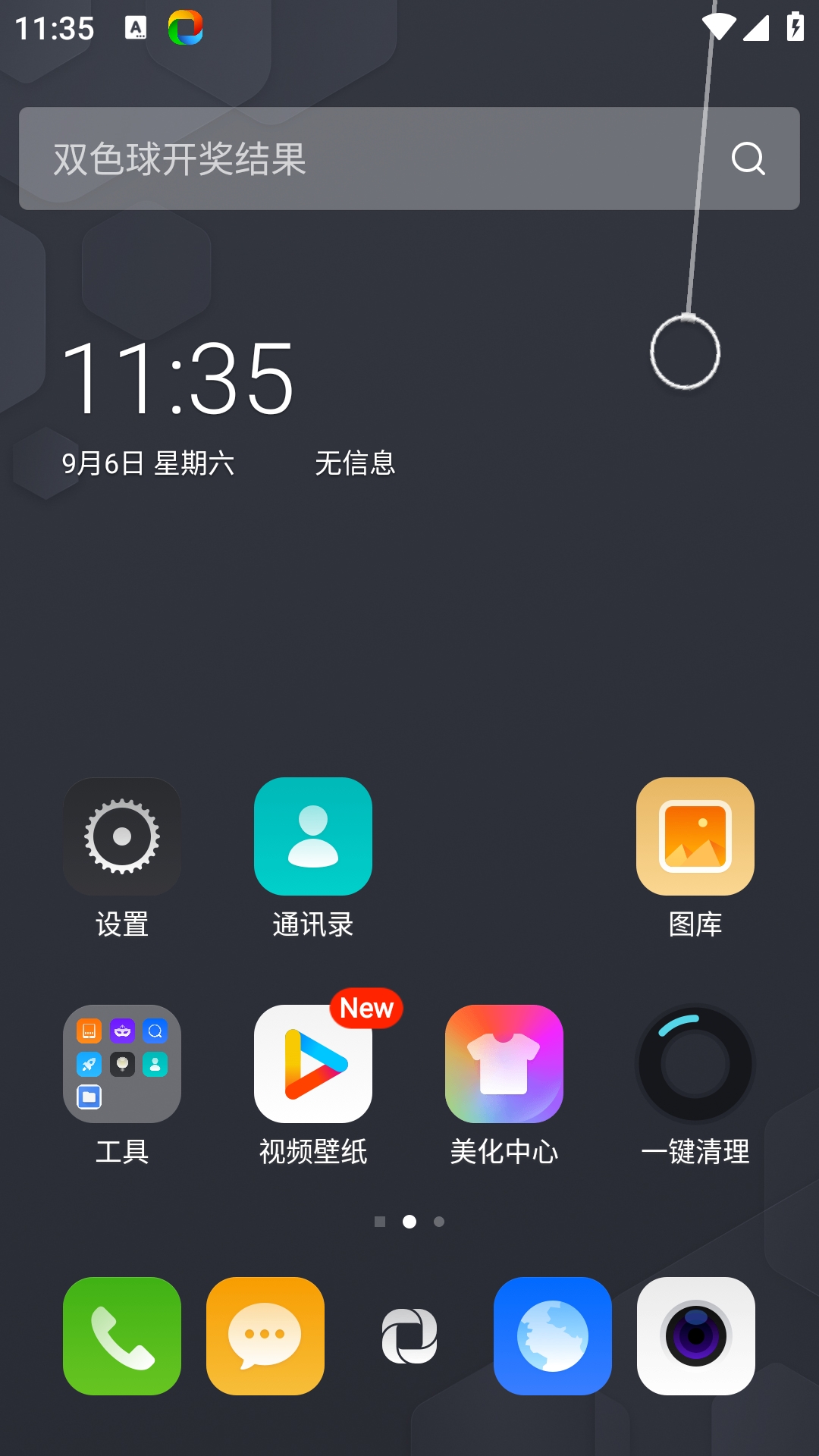Tap the hanging pull-cord ring
Image resolution: width=819 pixels, height=1456 pixels.
pyautogui.click(x=686, y=353)
